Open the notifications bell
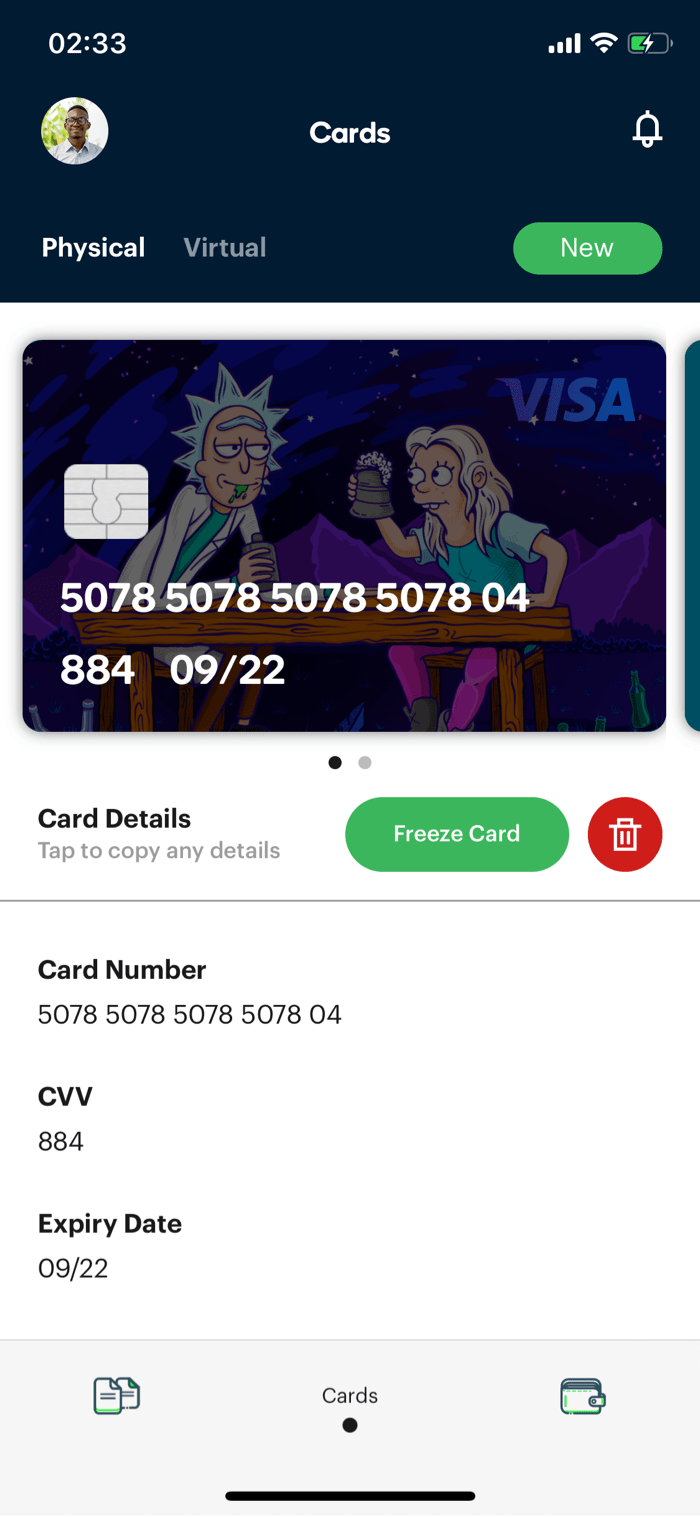This screenshot has width=700, height=1516. (647, 131)
